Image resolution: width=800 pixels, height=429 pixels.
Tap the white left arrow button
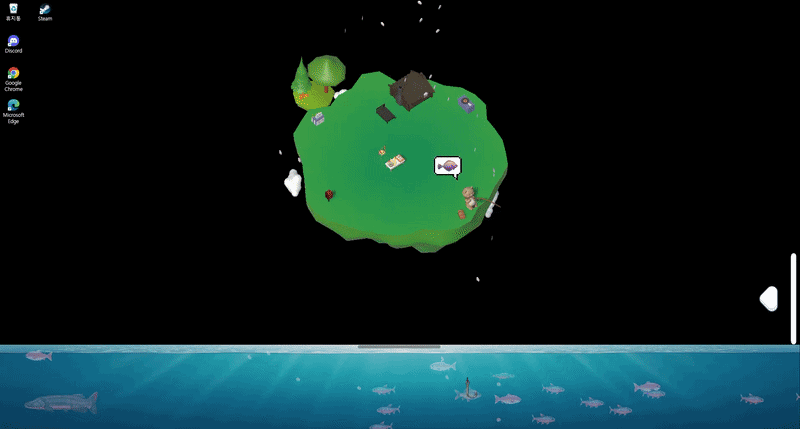(769, 298)
